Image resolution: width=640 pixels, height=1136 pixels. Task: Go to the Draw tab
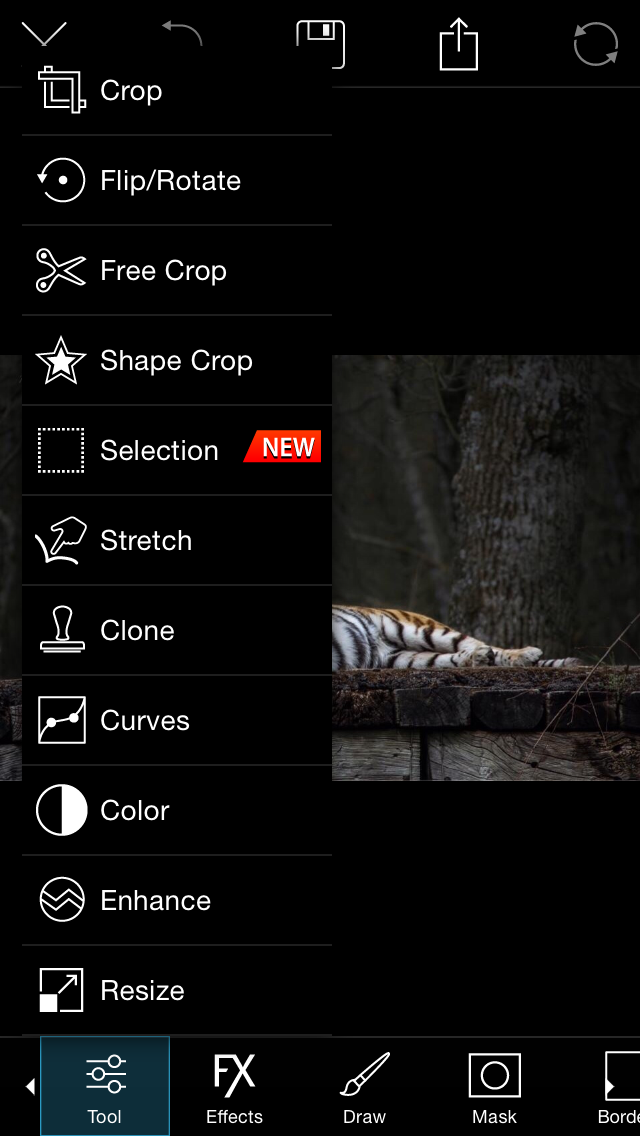[365, 1087]
